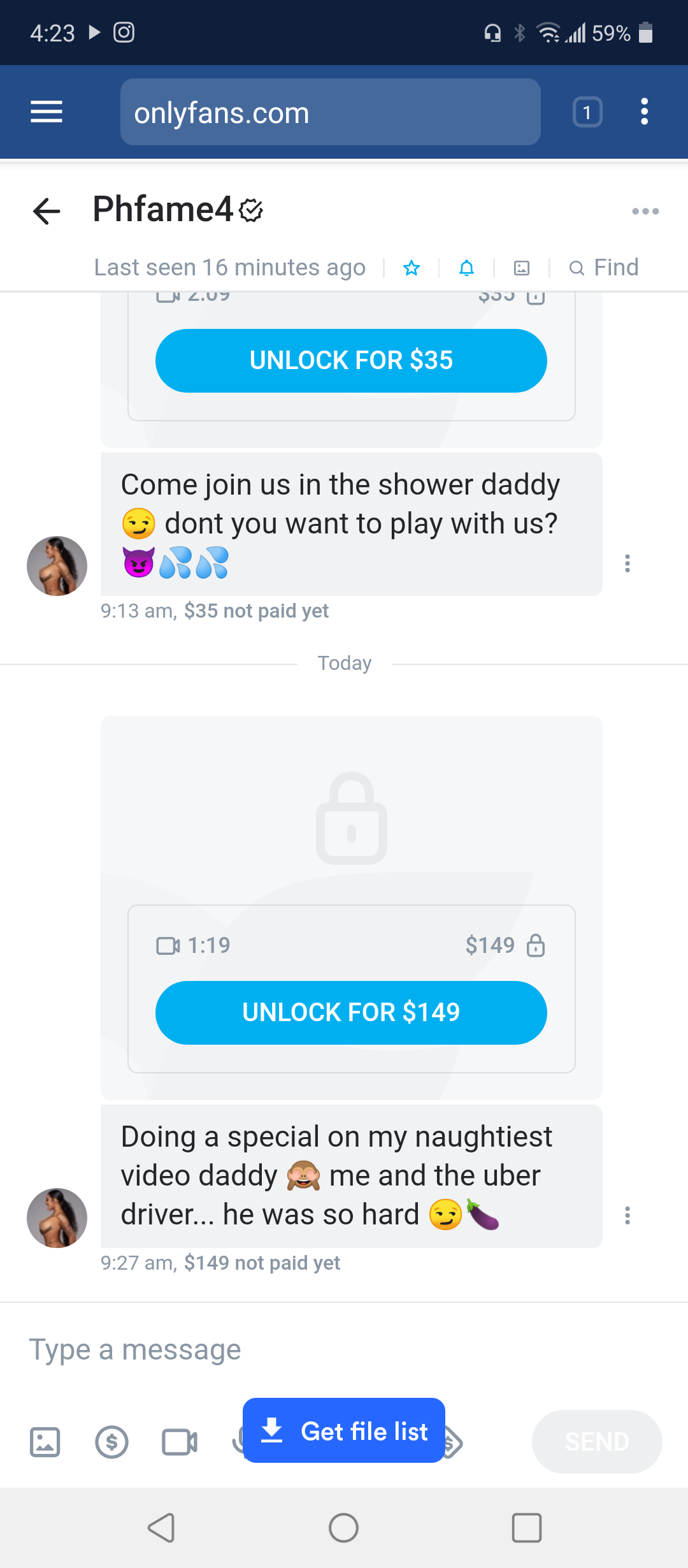This screenshot has width=688, height=1568.
Task: Open options menu for the shower message
Action: pos(627,563)
